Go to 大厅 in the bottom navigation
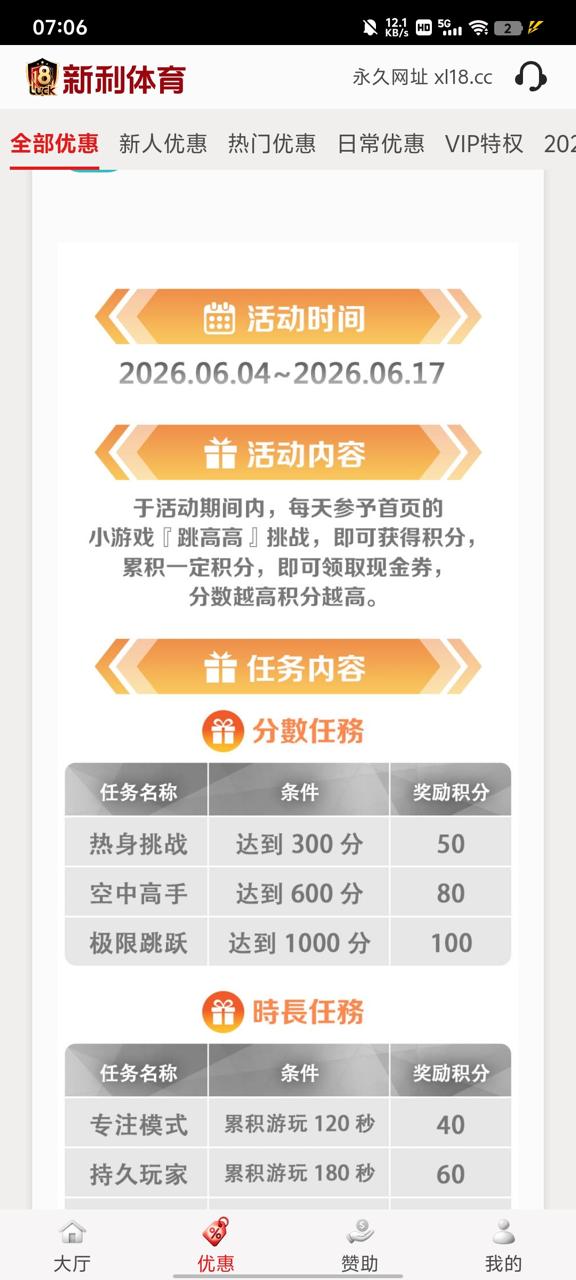The width and height of the screenshot is (576, 1280). click(x=72, y=1245)
